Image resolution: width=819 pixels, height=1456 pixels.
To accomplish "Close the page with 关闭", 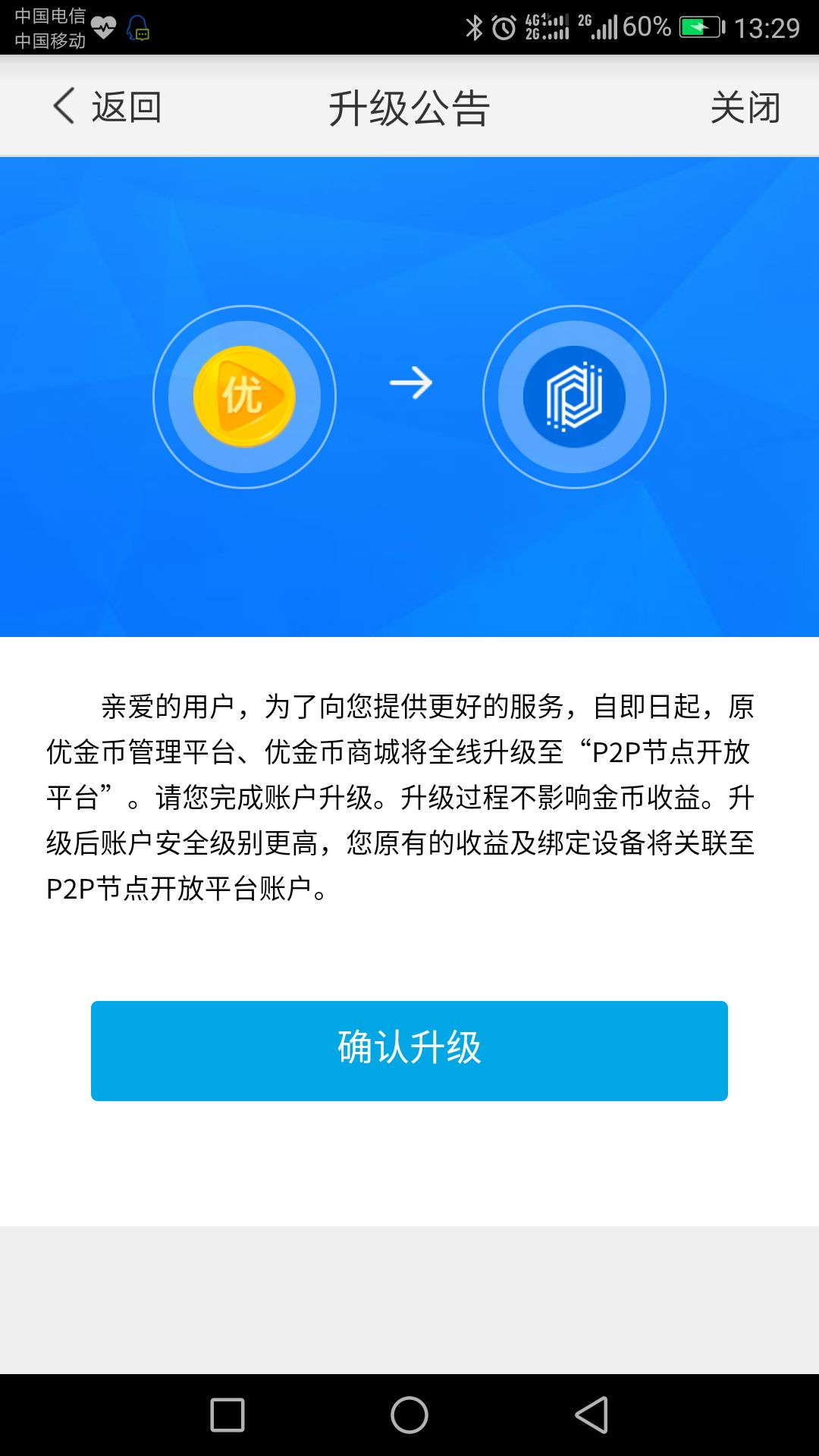I will pyautogui.click(x=745, y=107).
